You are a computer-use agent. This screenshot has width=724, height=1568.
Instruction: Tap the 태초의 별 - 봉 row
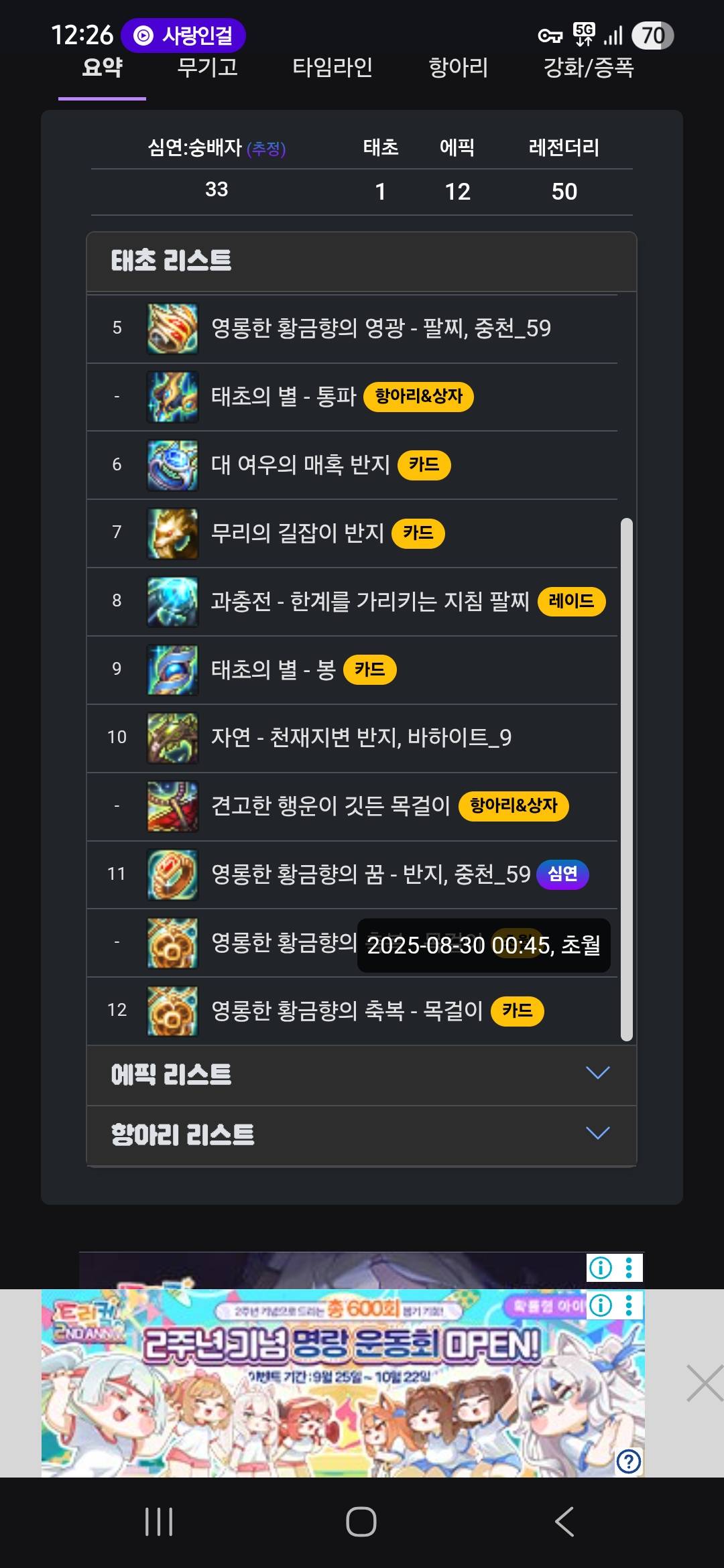[x=351, y=669]
